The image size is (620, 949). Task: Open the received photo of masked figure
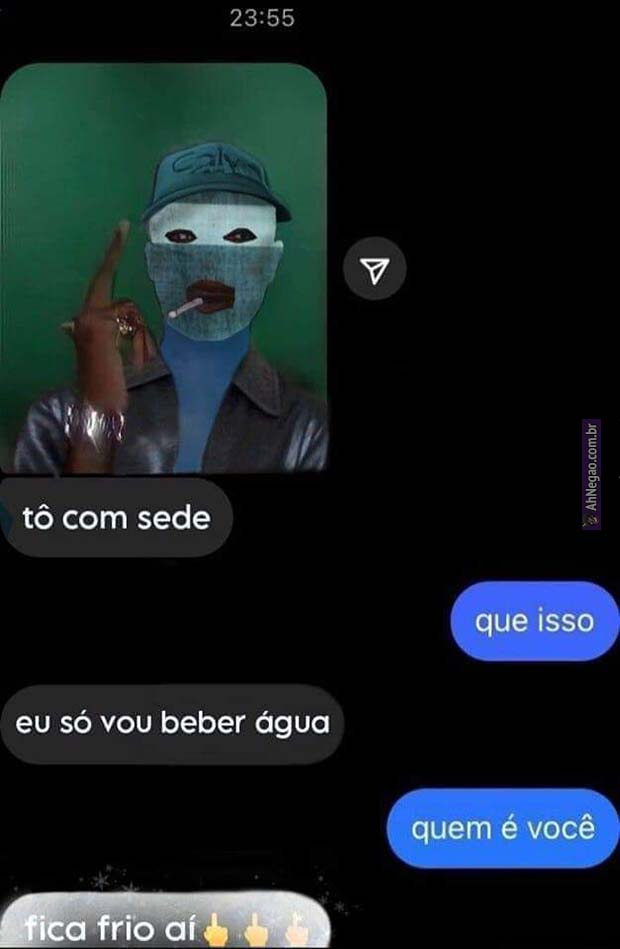(x=164, y=268)
